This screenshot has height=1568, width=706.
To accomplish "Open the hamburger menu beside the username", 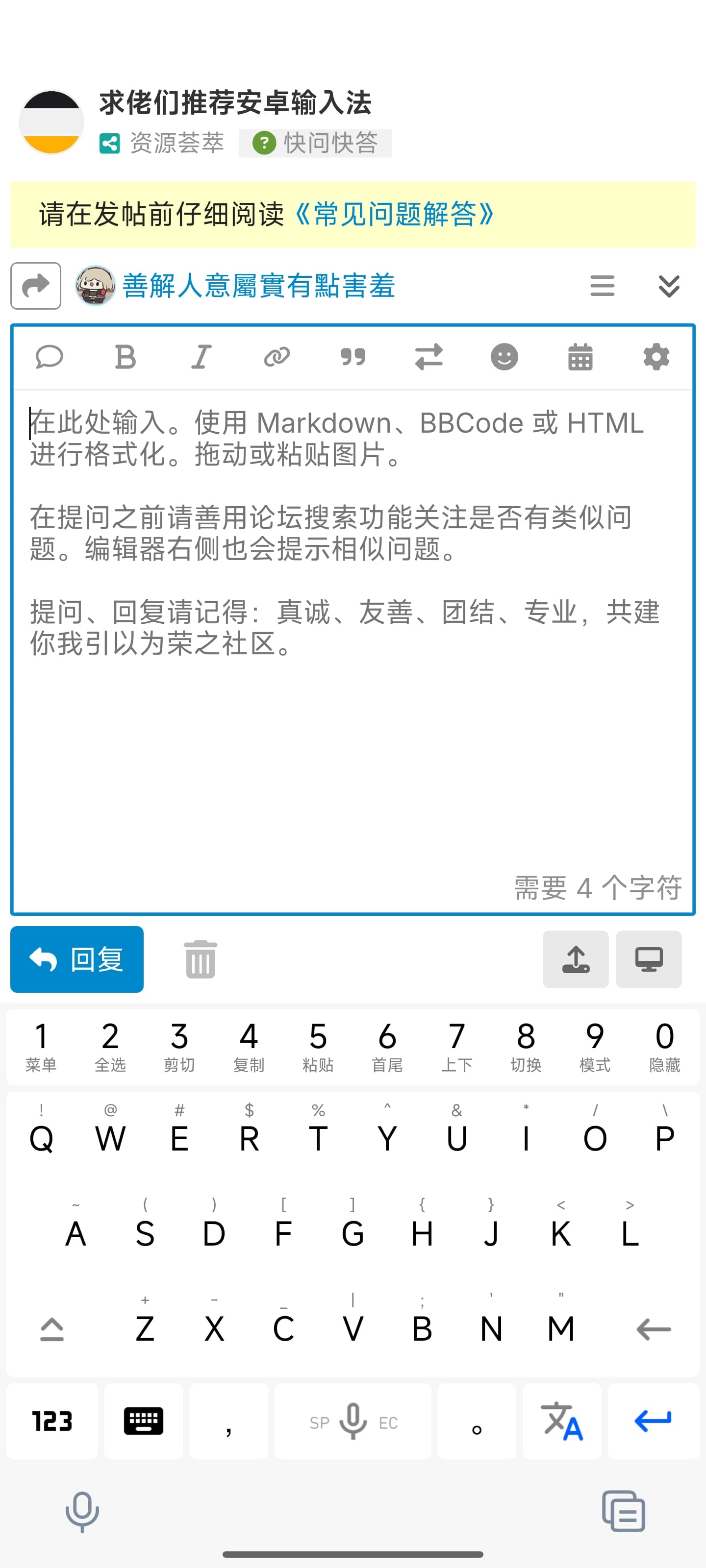I will 603,286.
